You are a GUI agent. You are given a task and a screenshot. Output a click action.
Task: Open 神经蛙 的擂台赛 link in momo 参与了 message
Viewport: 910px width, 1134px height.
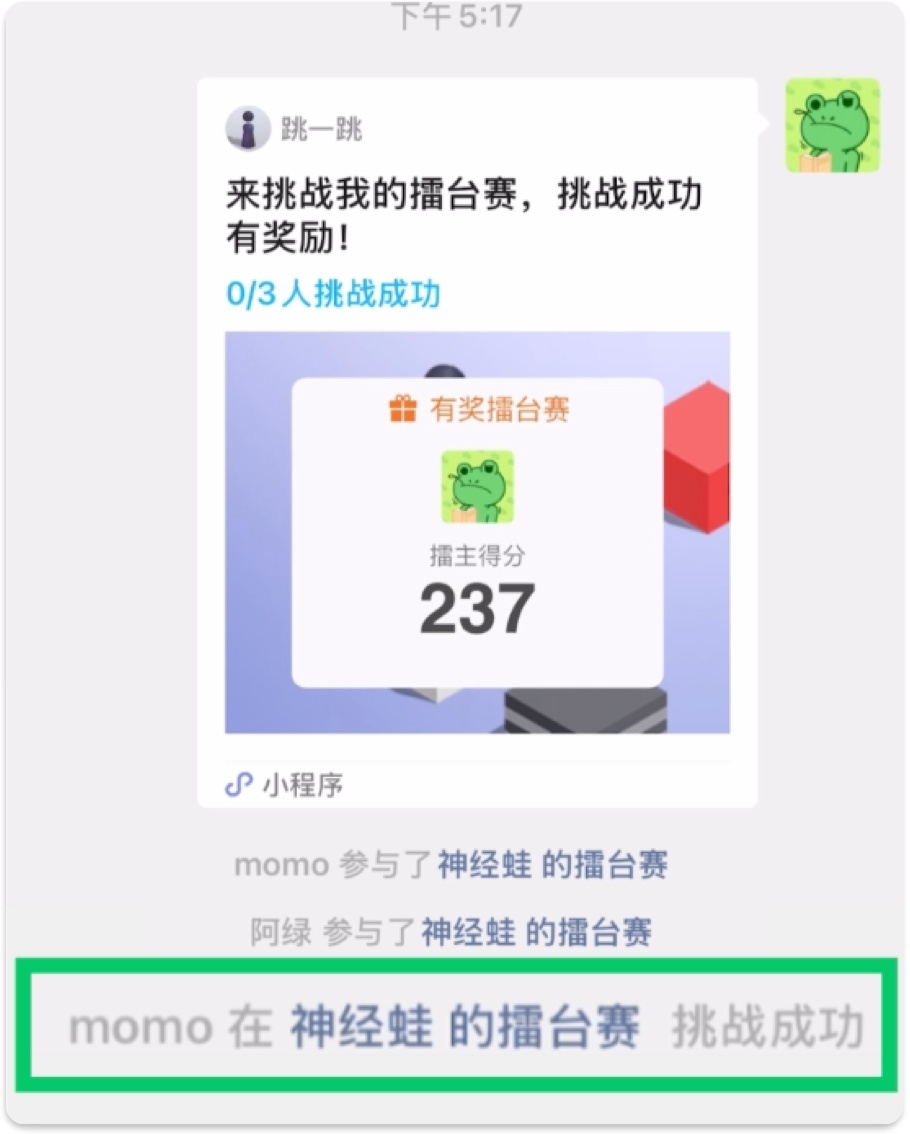tap(552, 865)
